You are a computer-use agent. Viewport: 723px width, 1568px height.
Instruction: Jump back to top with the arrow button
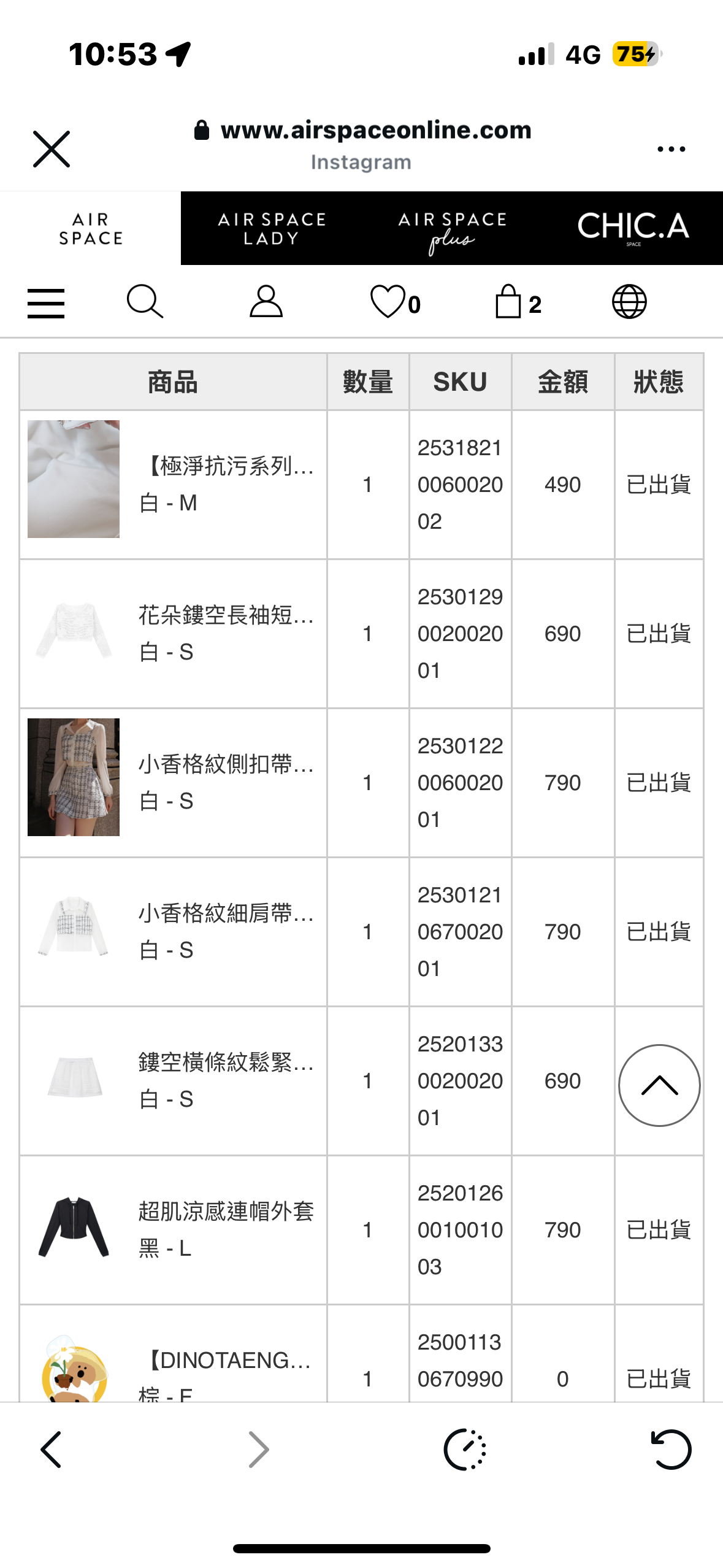(659, 1085)
